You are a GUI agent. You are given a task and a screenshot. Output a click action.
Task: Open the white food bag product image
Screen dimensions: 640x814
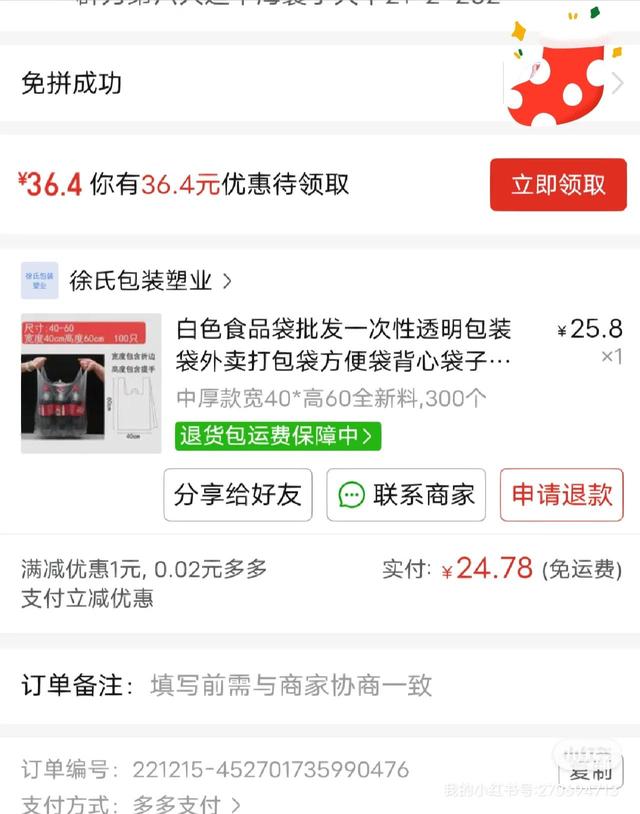point(91,383)
